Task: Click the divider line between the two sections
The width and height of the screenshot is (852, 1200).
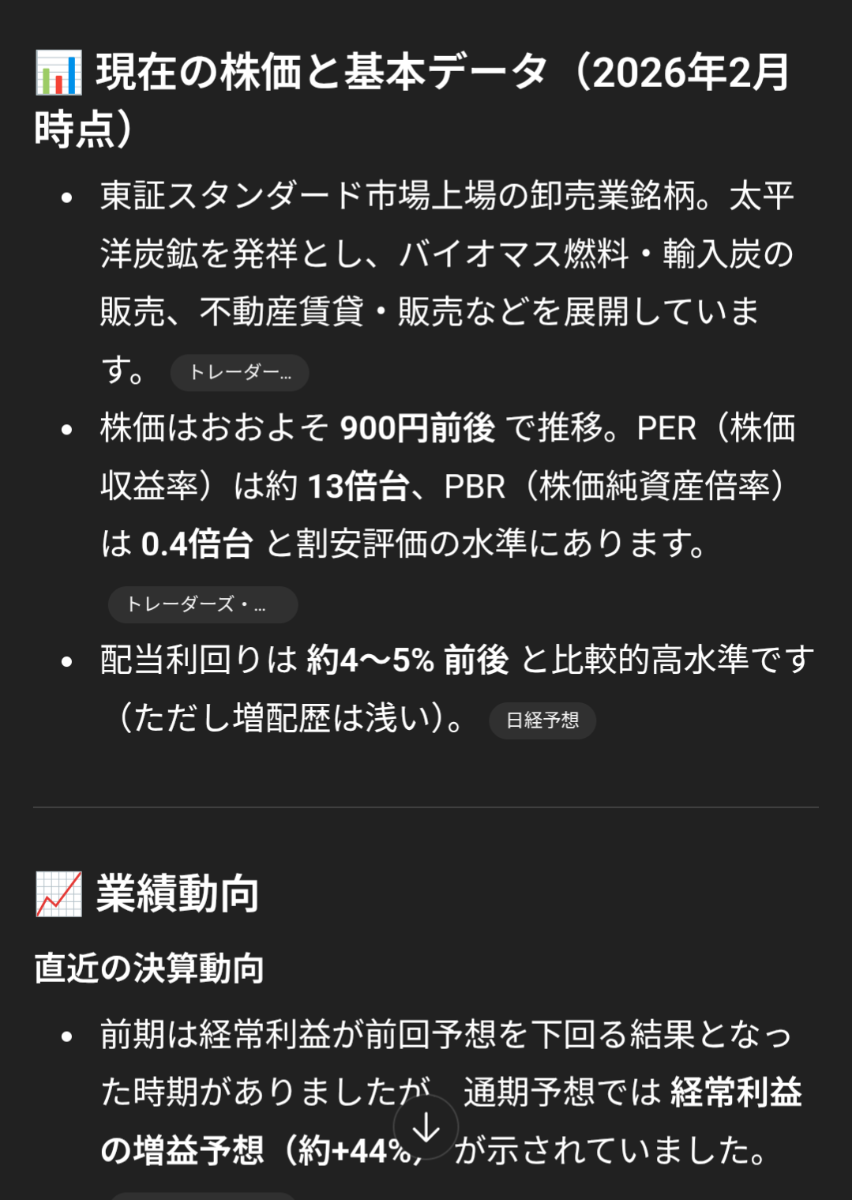Action: pos(426,806)
